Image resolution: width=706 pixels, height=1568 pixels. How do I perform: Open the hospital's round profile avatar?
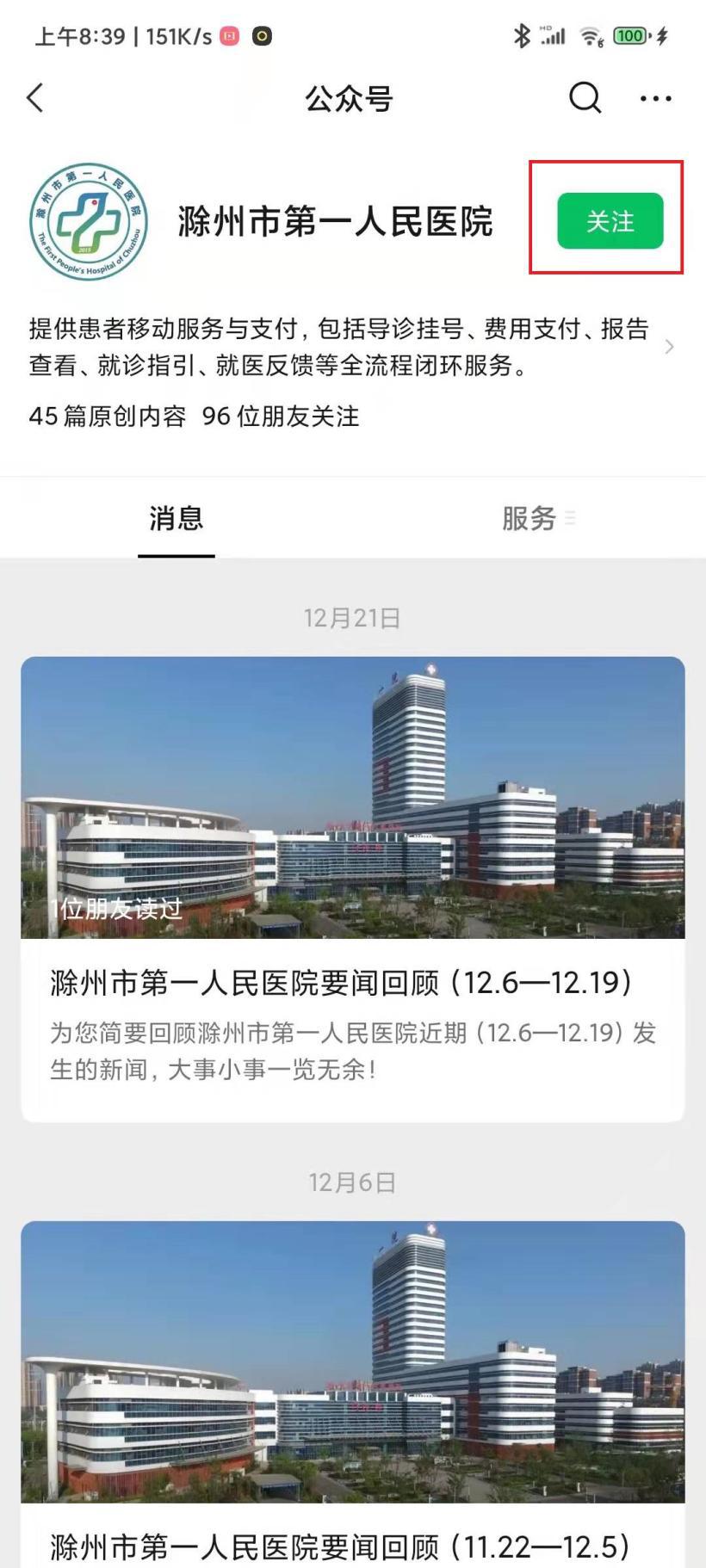89,221
